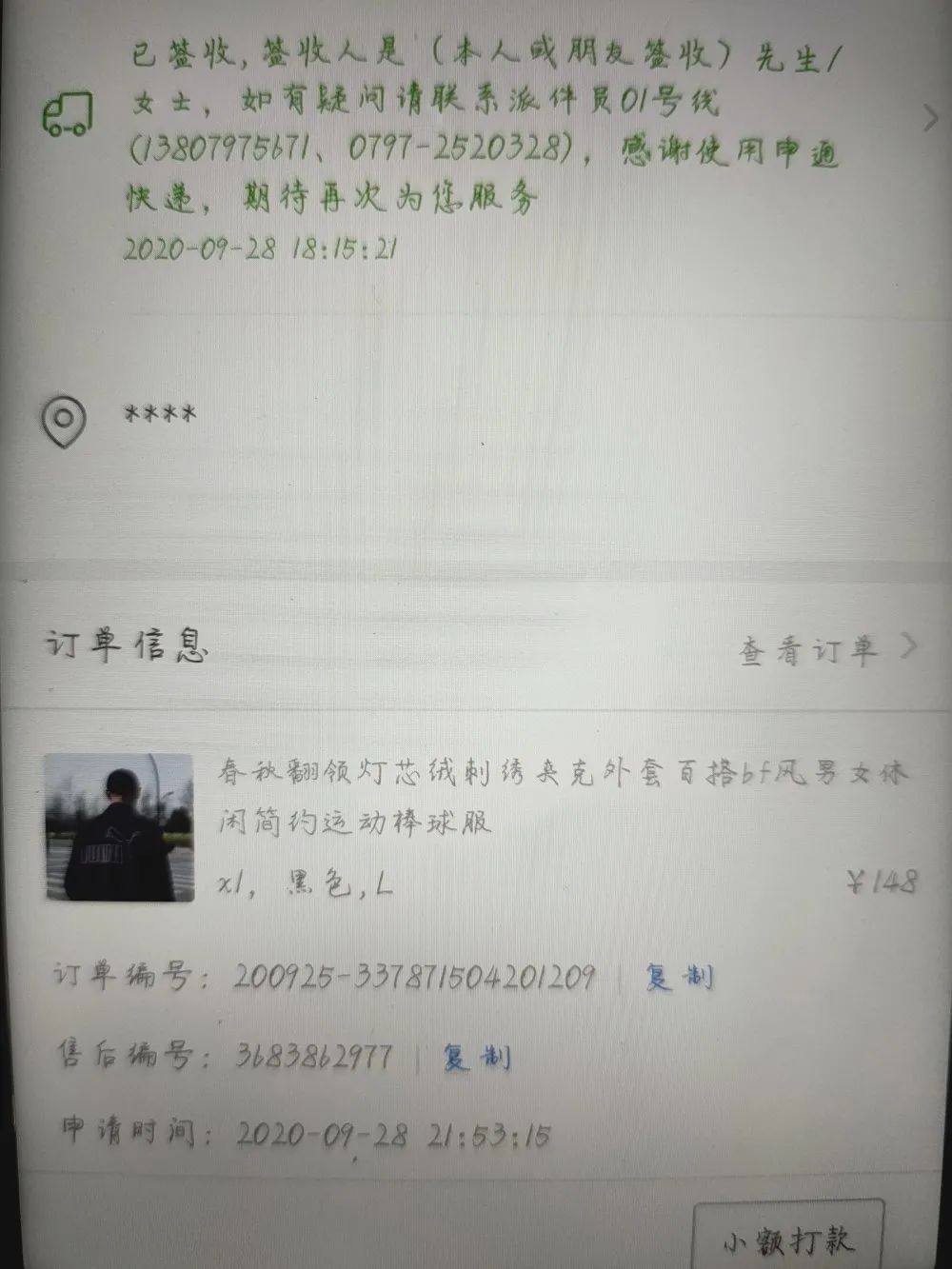952x1269 pixels.
Task: Click the price ¥148 label
Action: (x=886, y=882)
